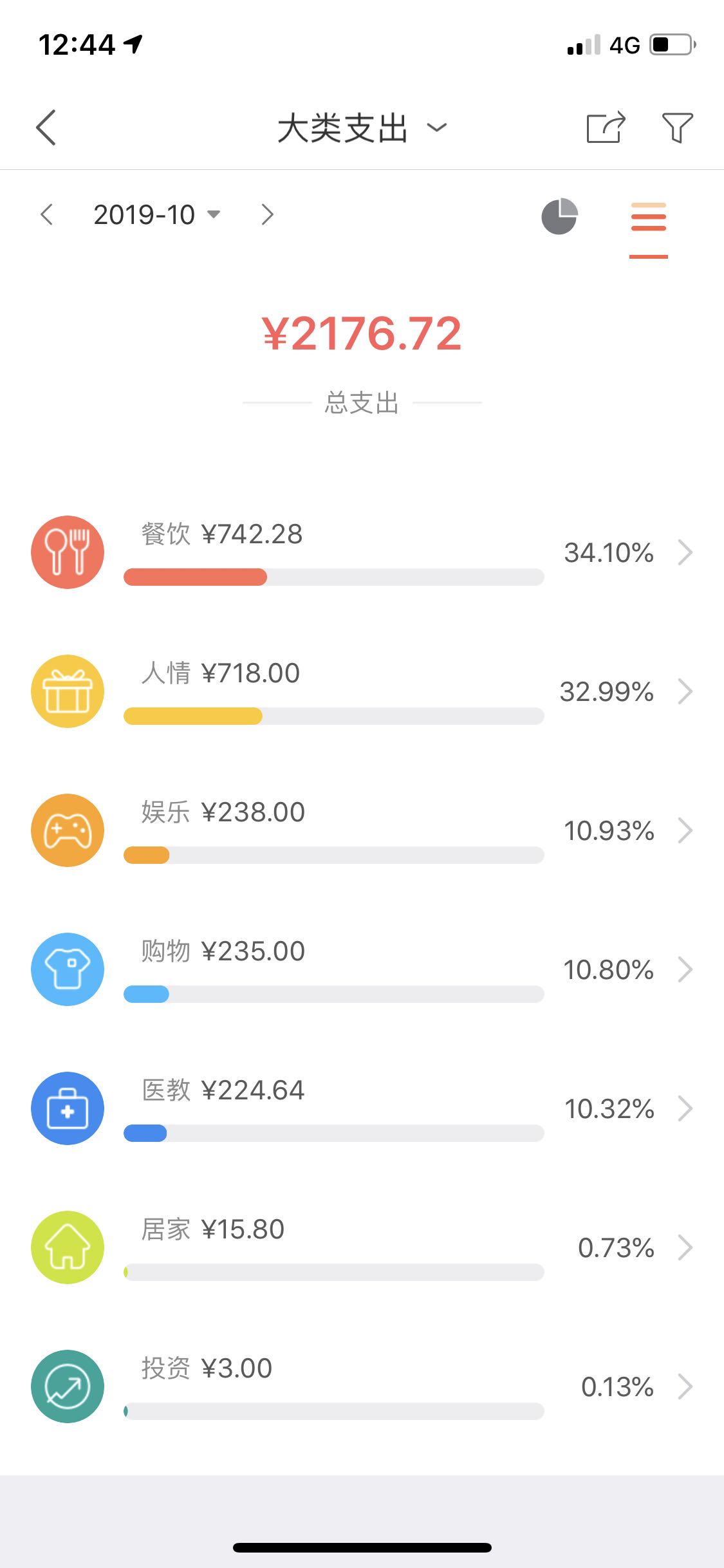Go back using the top-left arrow
Image resolution: width=724 pixels, height=1568 pixels.
tap(46, 127)
